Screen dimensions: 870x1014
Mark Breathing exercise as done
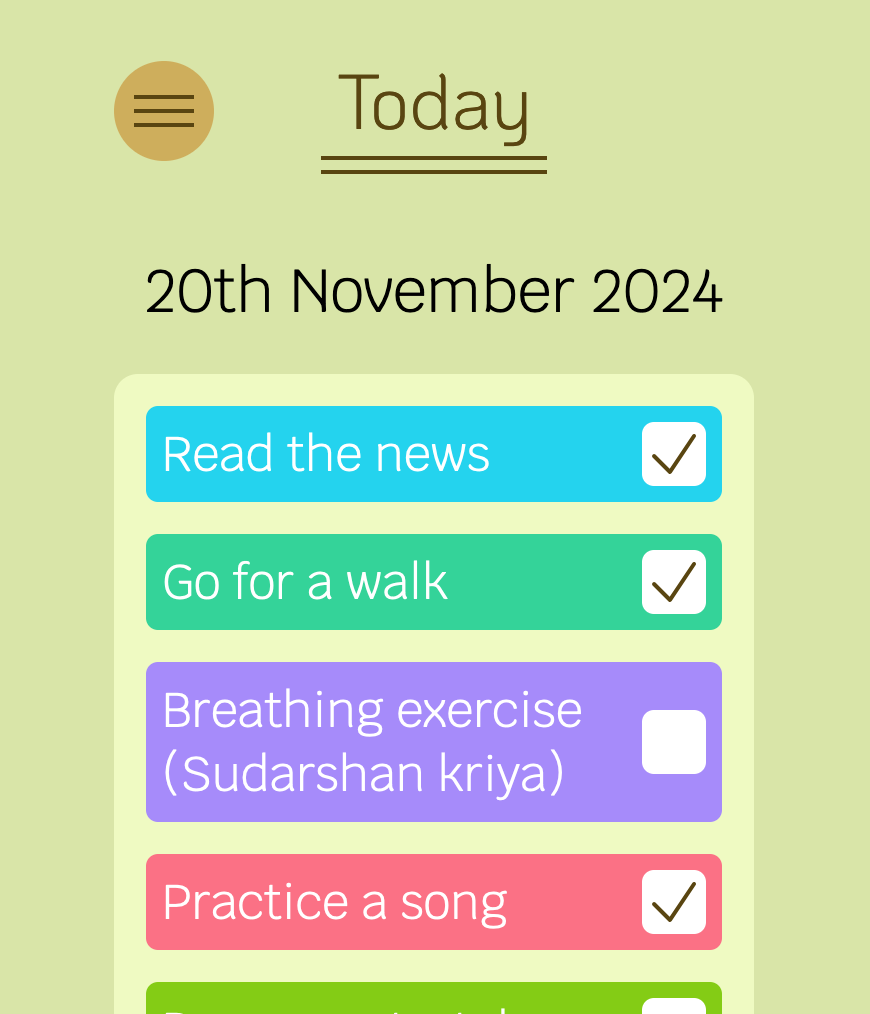pos(673,742)
